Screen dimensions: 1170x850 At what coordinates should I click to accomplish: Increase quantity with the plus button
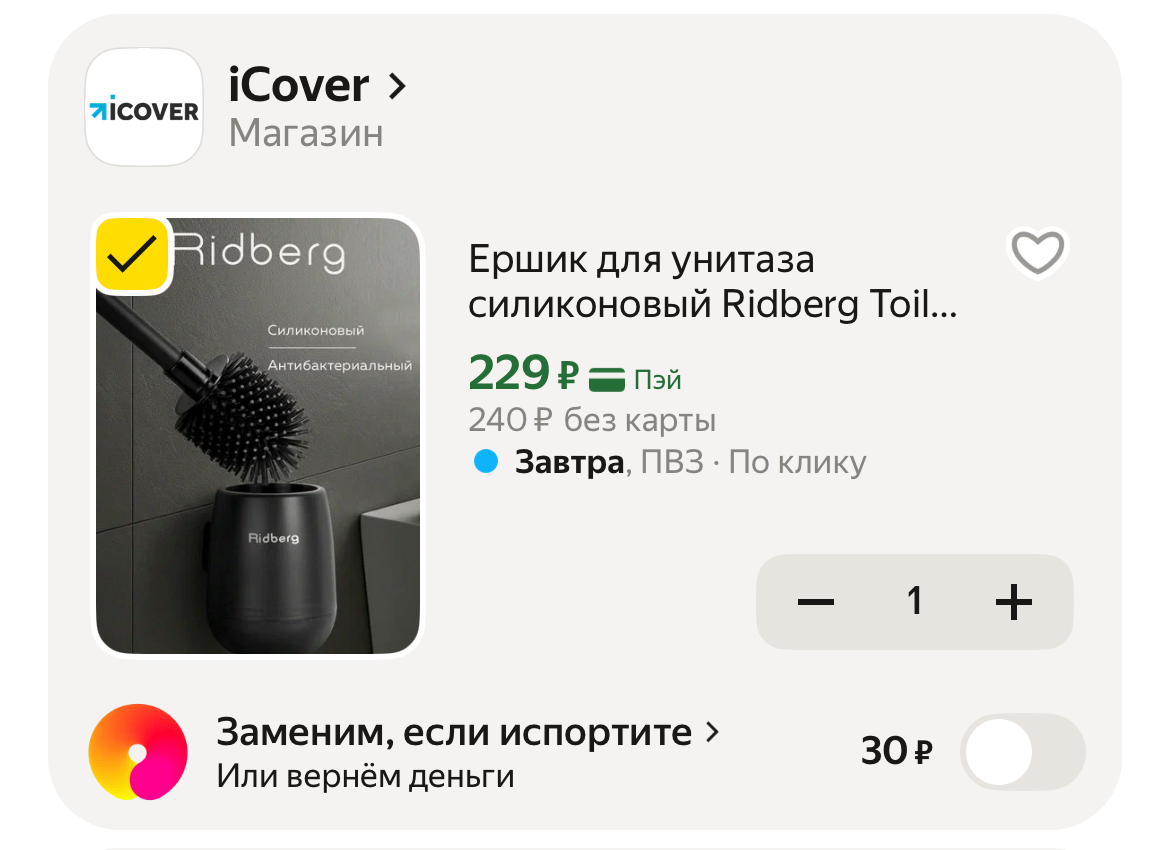pos(1013,602)
